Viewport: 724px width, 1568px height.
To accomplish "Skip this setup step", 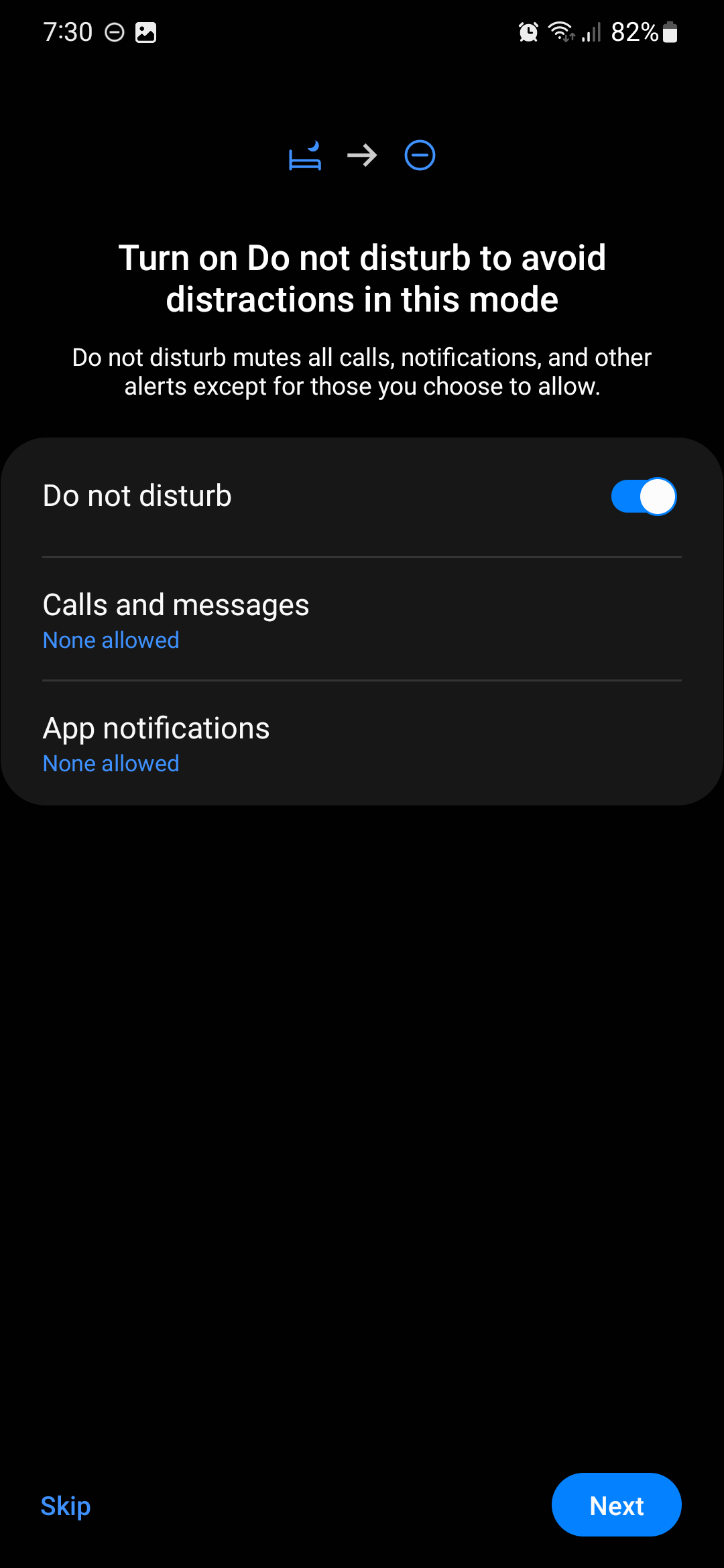I will (66, 1506).
